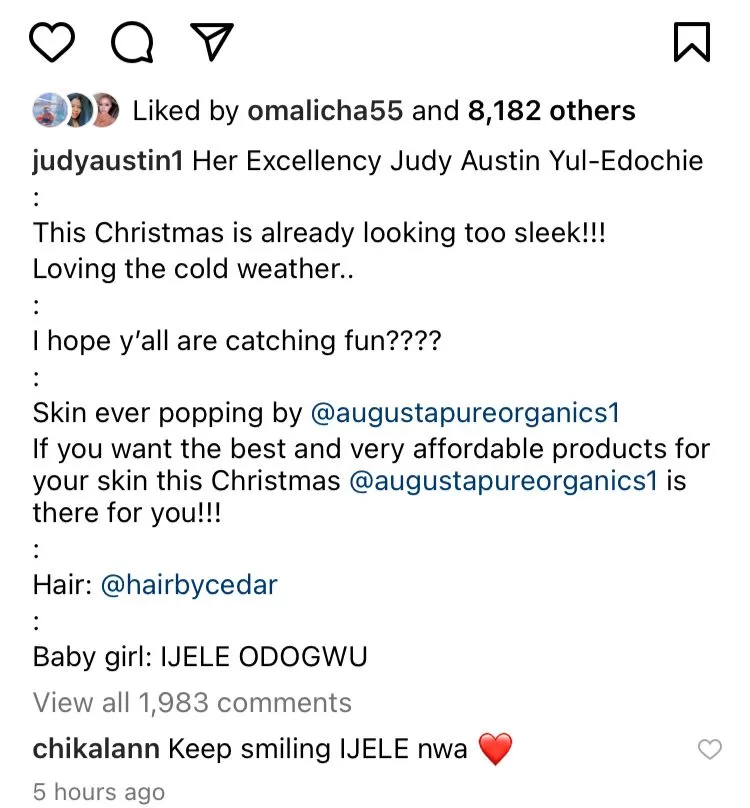Share the post via paper plane icon
This screenshot has width=750, height=808.
(210, 41)
